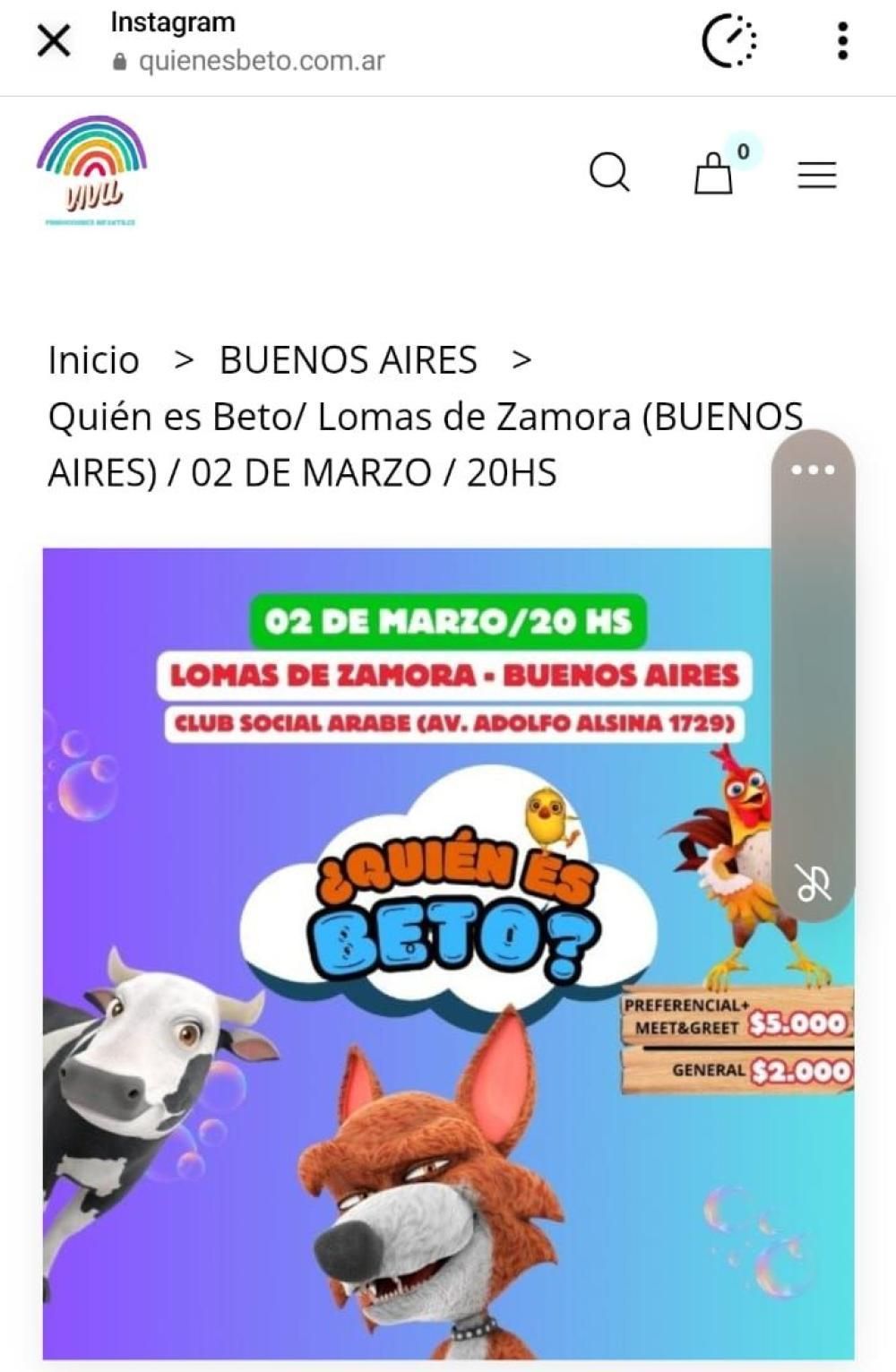896x1372 pixels.
Task: Go to Inicio breadcrumb
Action: point(93,360)
